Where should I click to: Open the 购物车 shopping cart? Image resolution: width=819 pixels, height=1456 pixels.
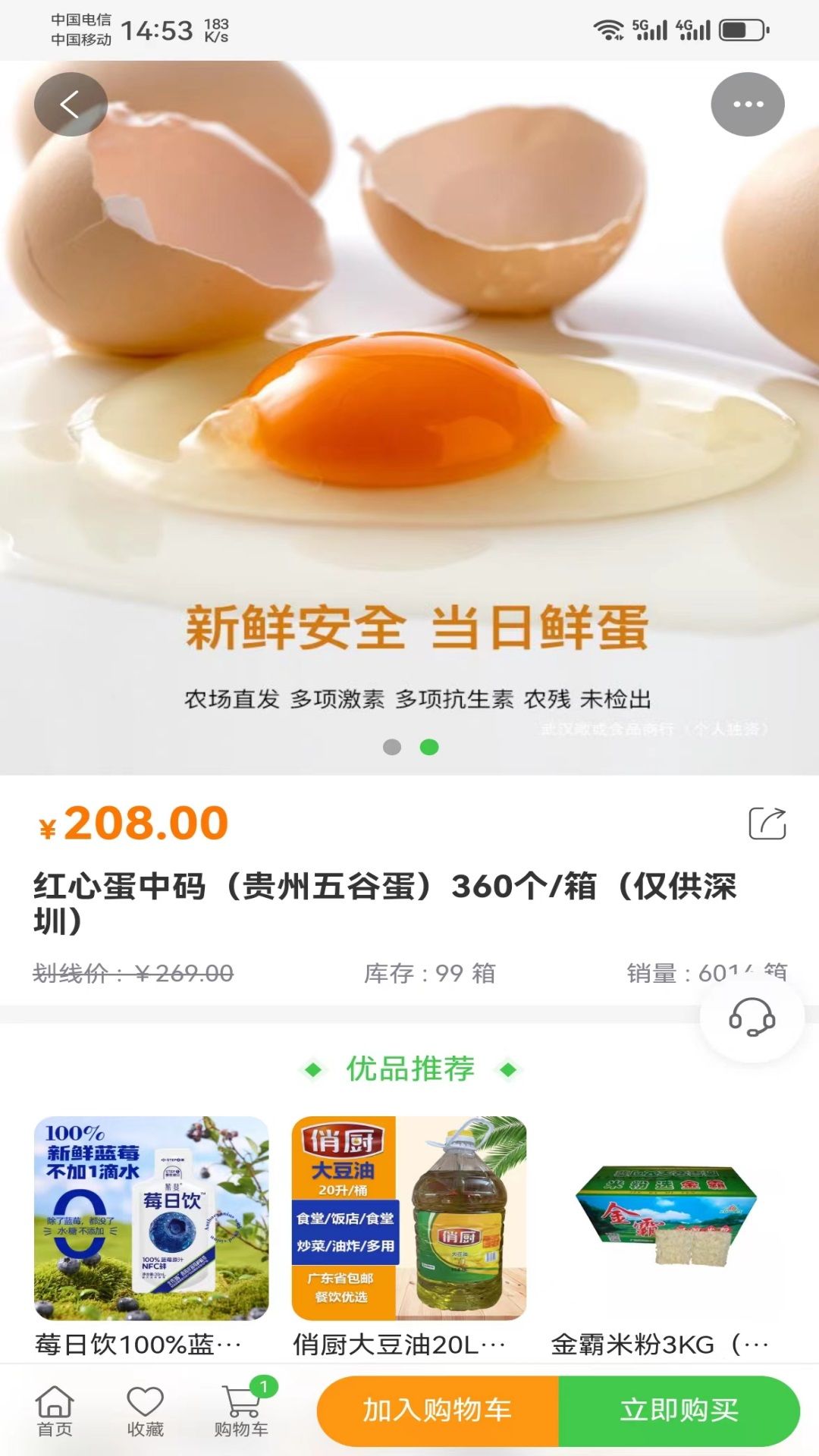242,1410
